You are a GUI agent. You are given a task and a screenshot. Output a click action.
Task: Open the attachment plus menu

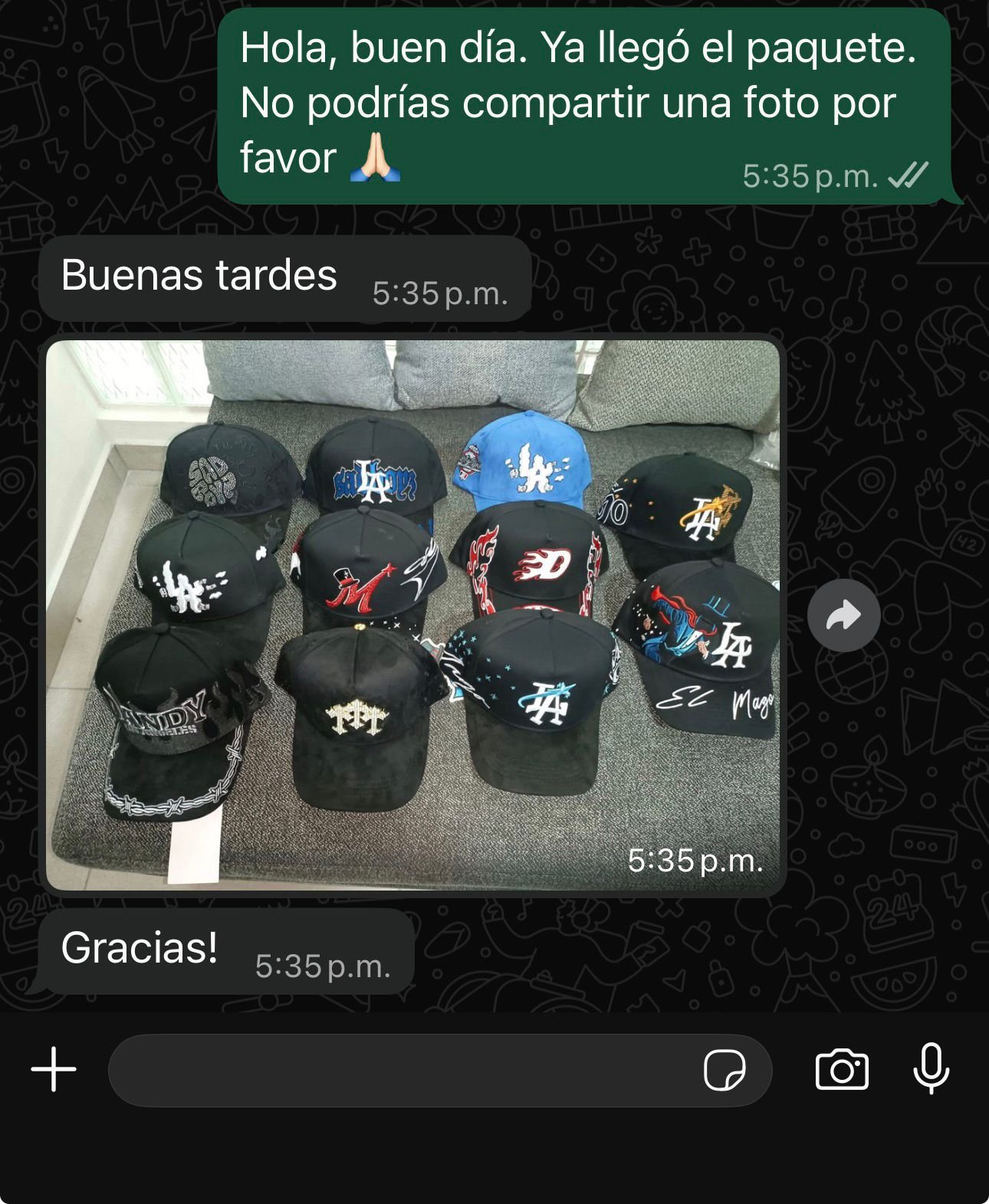[x=54, y=1069]
